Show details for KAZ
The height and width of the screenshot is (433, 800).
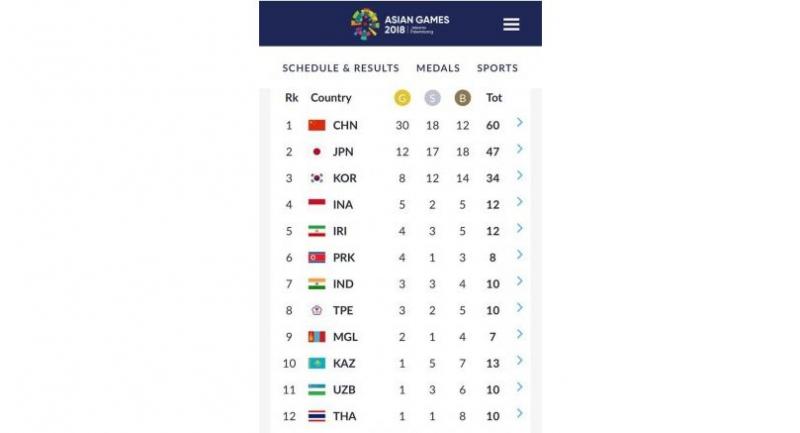click(520, 361)
